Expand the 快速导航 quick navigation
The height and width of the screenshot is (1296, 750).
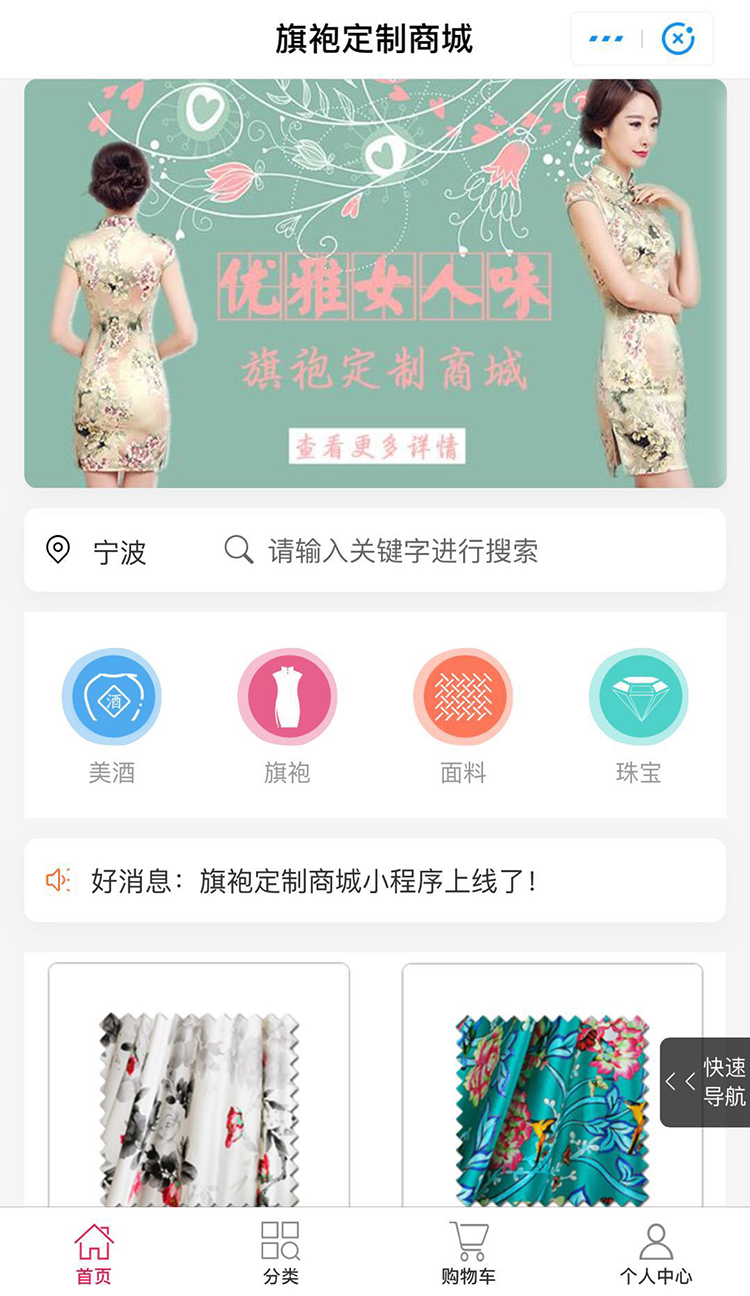point(706,1082)
